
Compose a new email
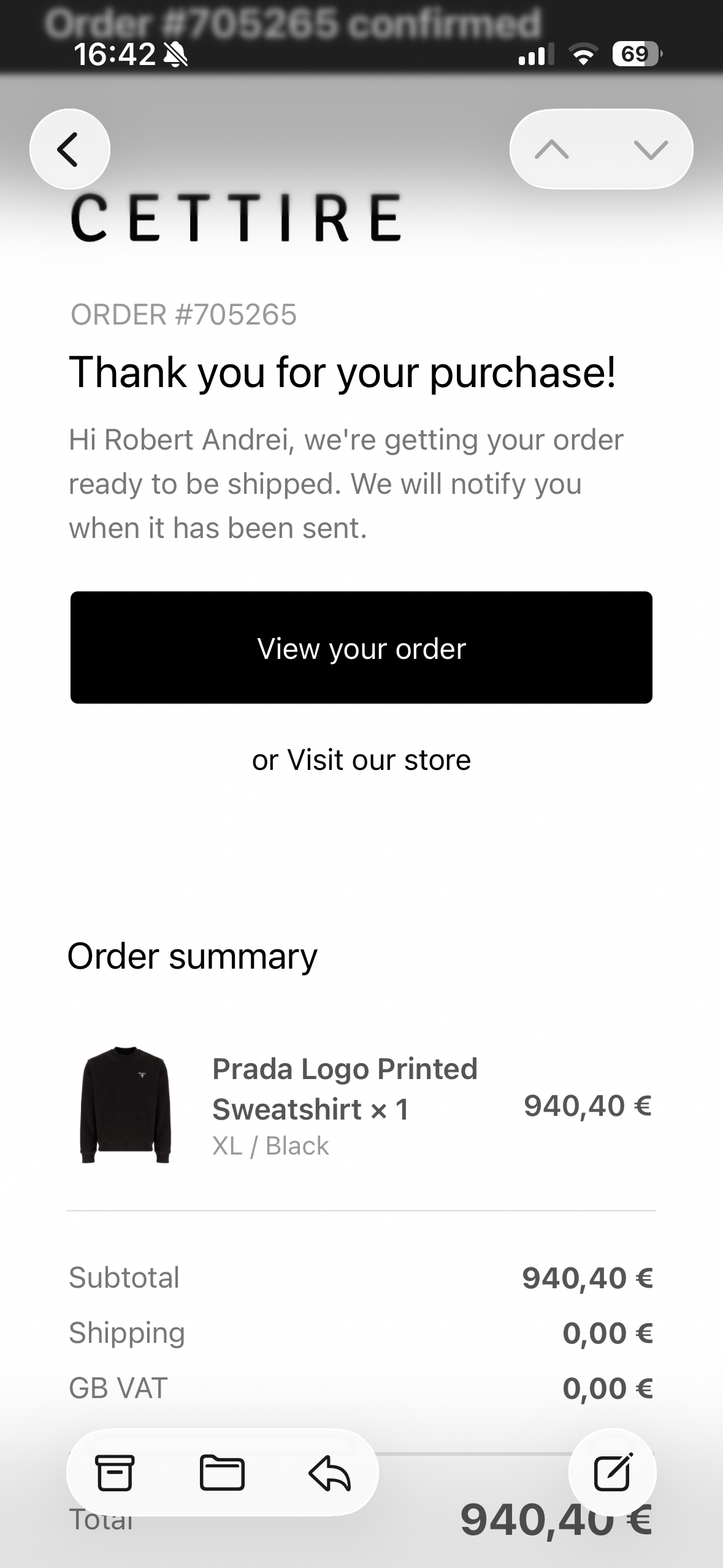(x=613, y=1472)
